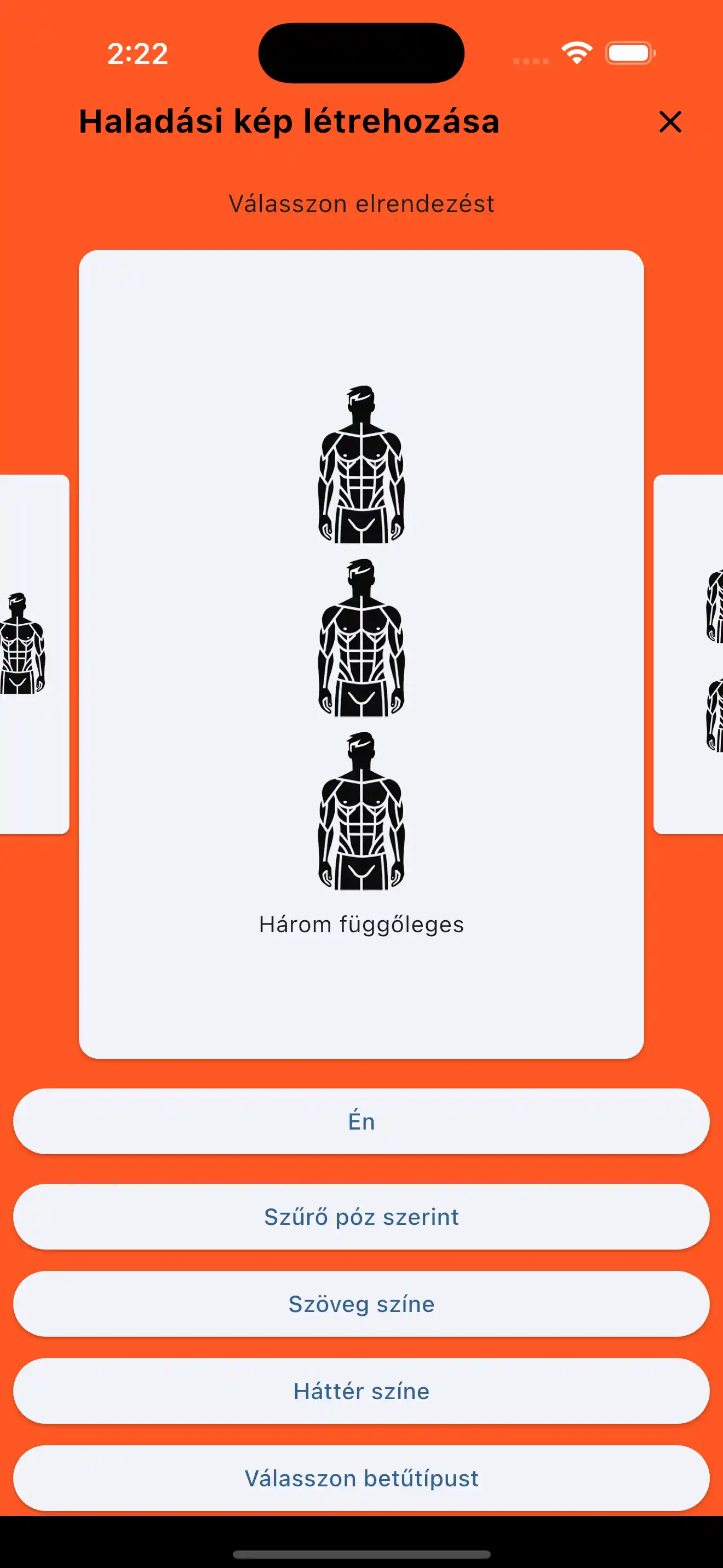Tap the Én button

361,1121
